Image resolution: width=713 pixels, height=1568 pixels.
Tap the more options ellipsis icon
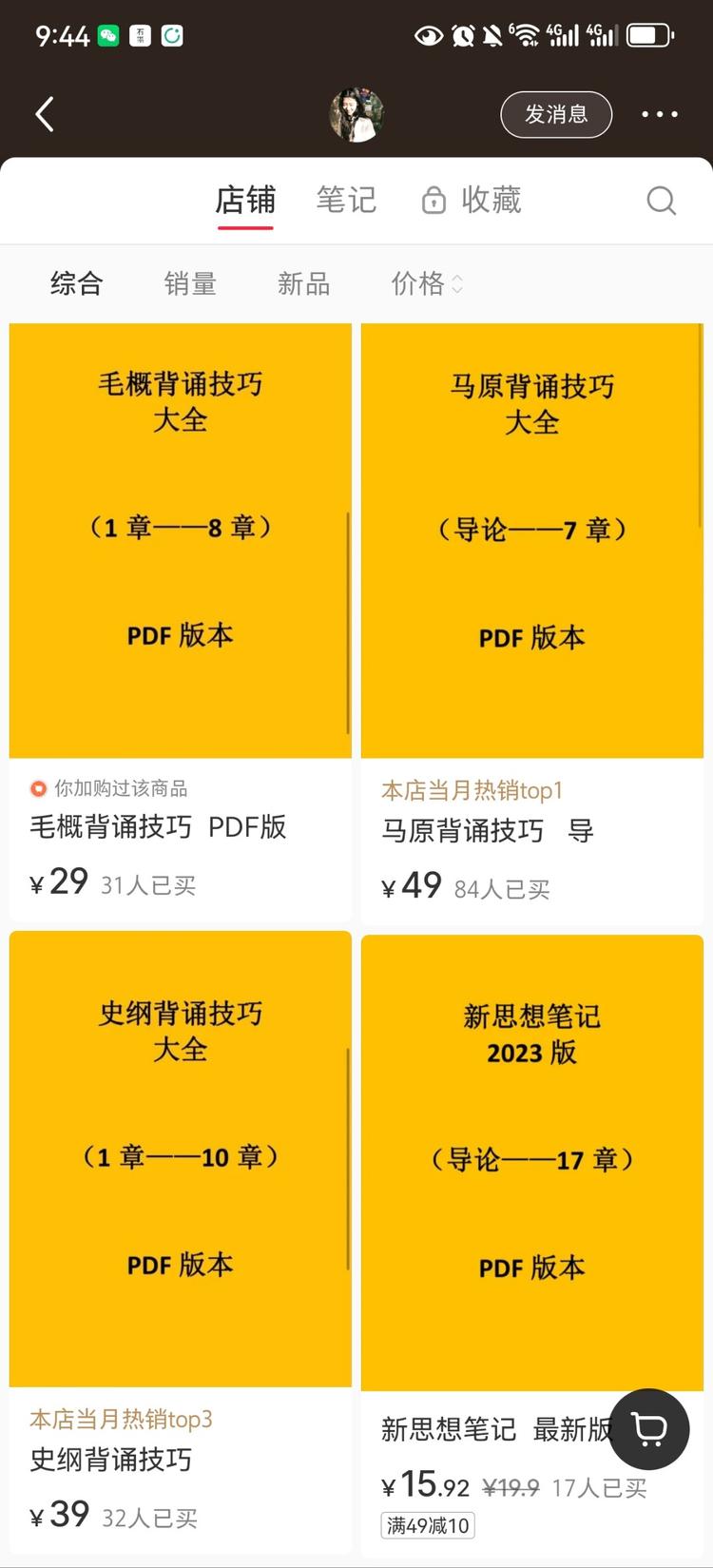coord(659,113)
